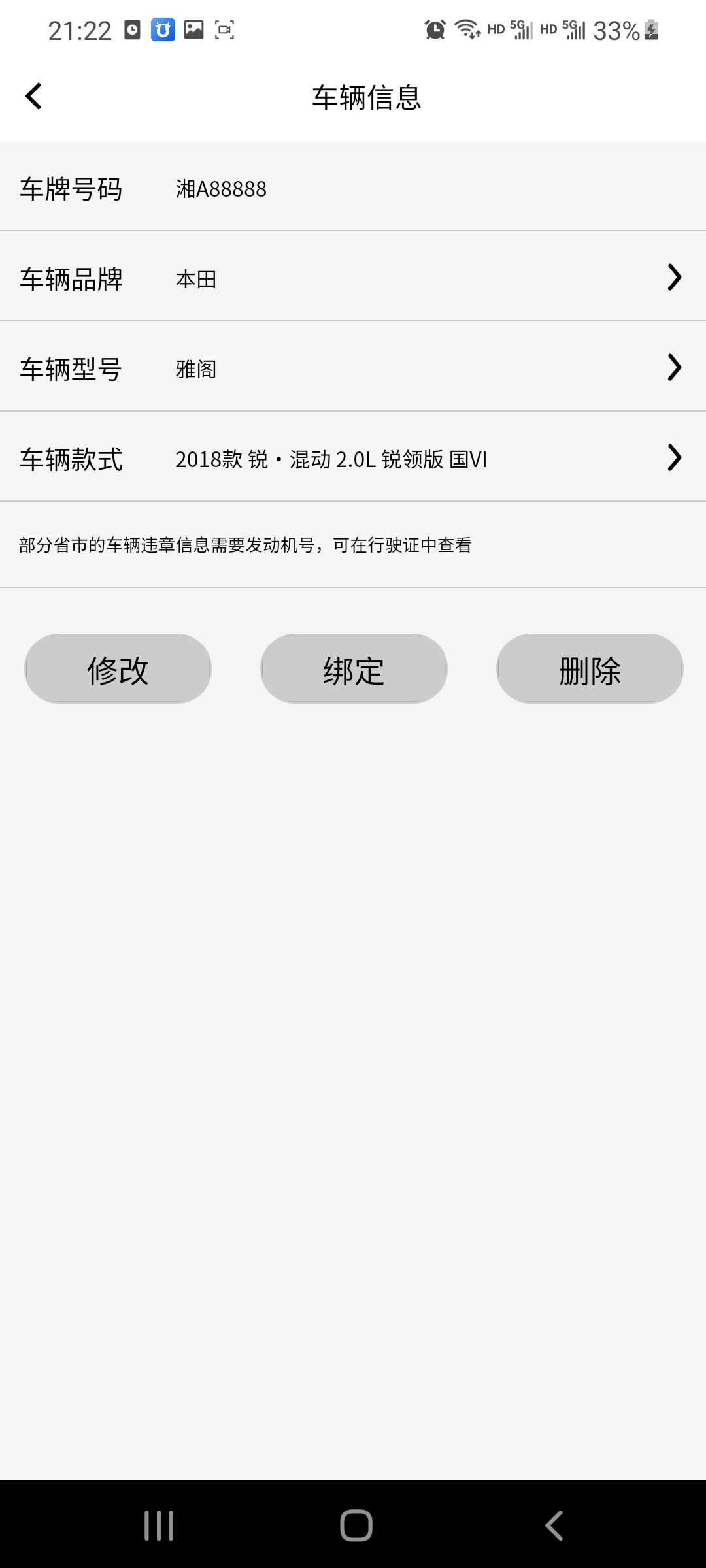Open recent apps from the navigation bar

pyautogui.click(x=159, y=1526)
